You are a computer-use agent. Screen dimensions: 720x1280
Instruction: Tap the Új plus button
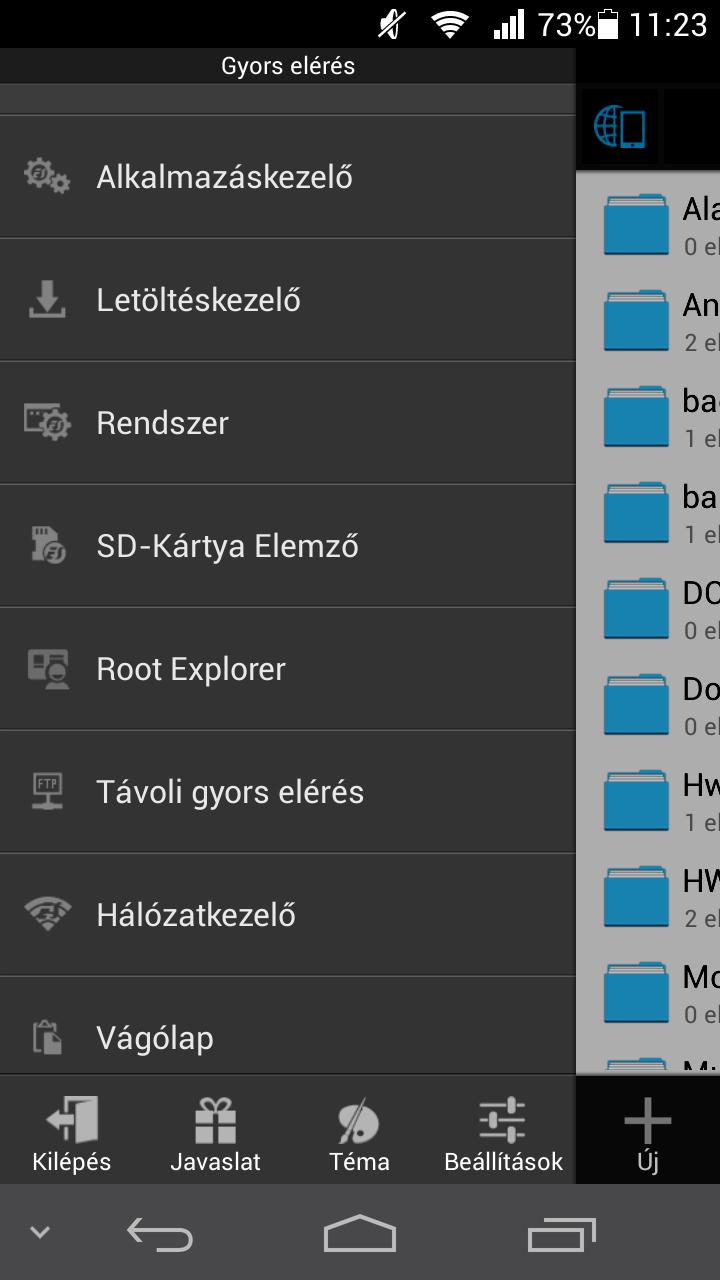pos(648,1133)
